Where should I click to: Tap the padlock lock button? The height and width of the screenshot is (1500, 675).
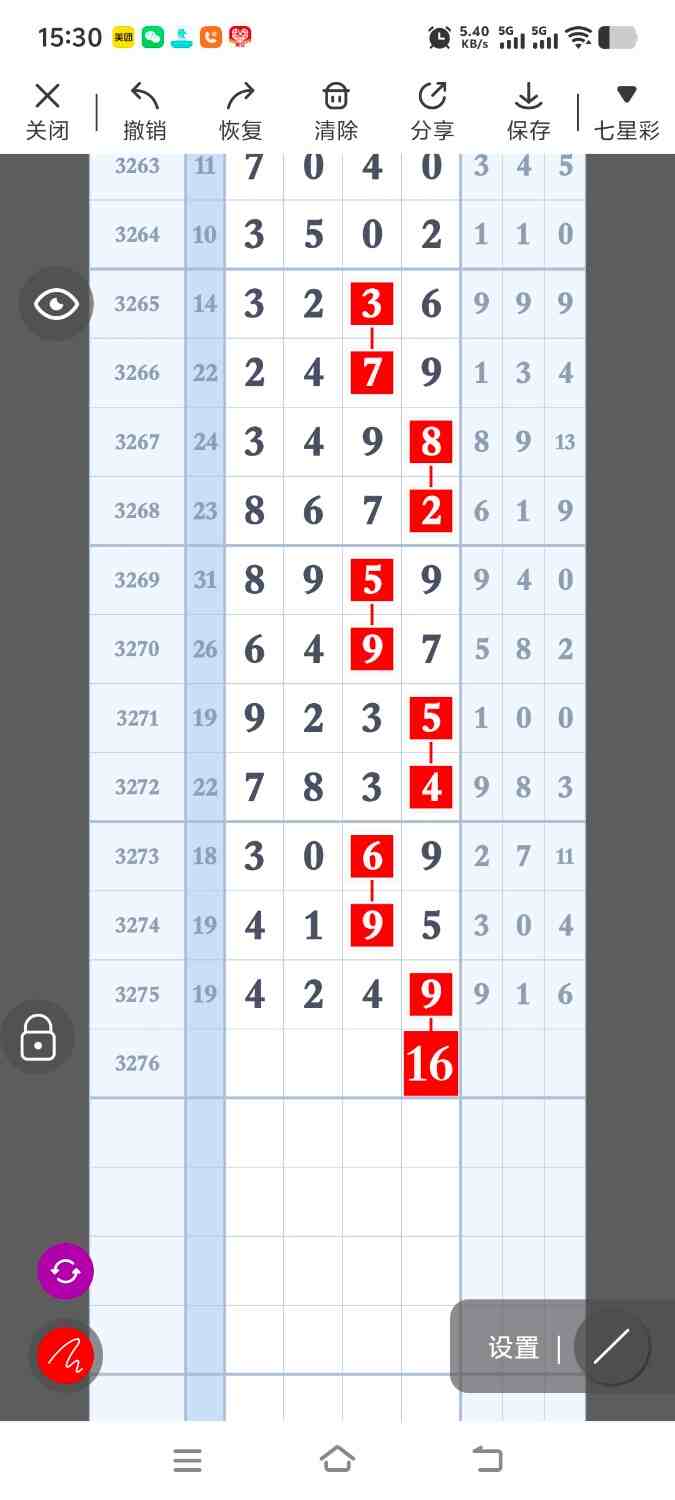coord(38,1038)
